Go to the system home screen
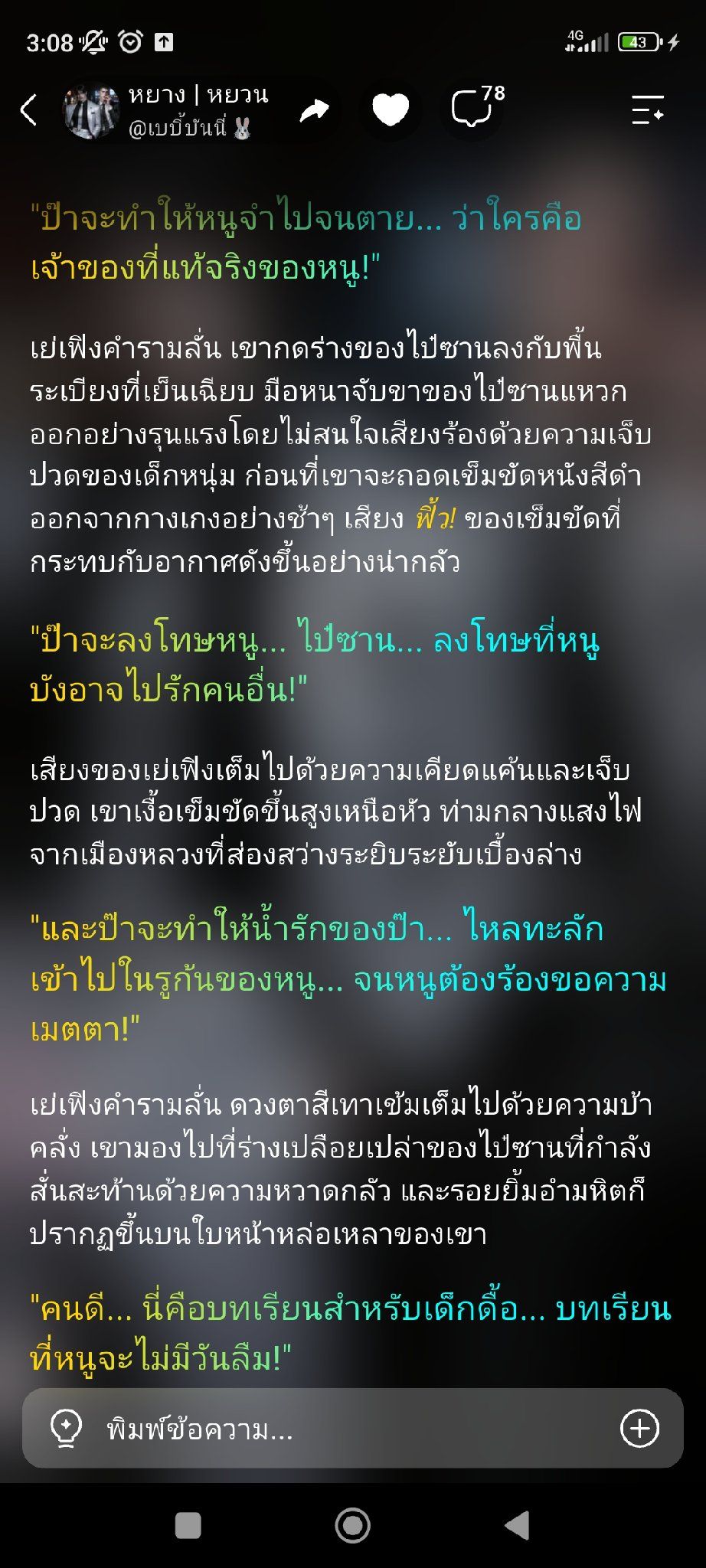This screenshot has height=1568, width=706. tap(353, 1525)
